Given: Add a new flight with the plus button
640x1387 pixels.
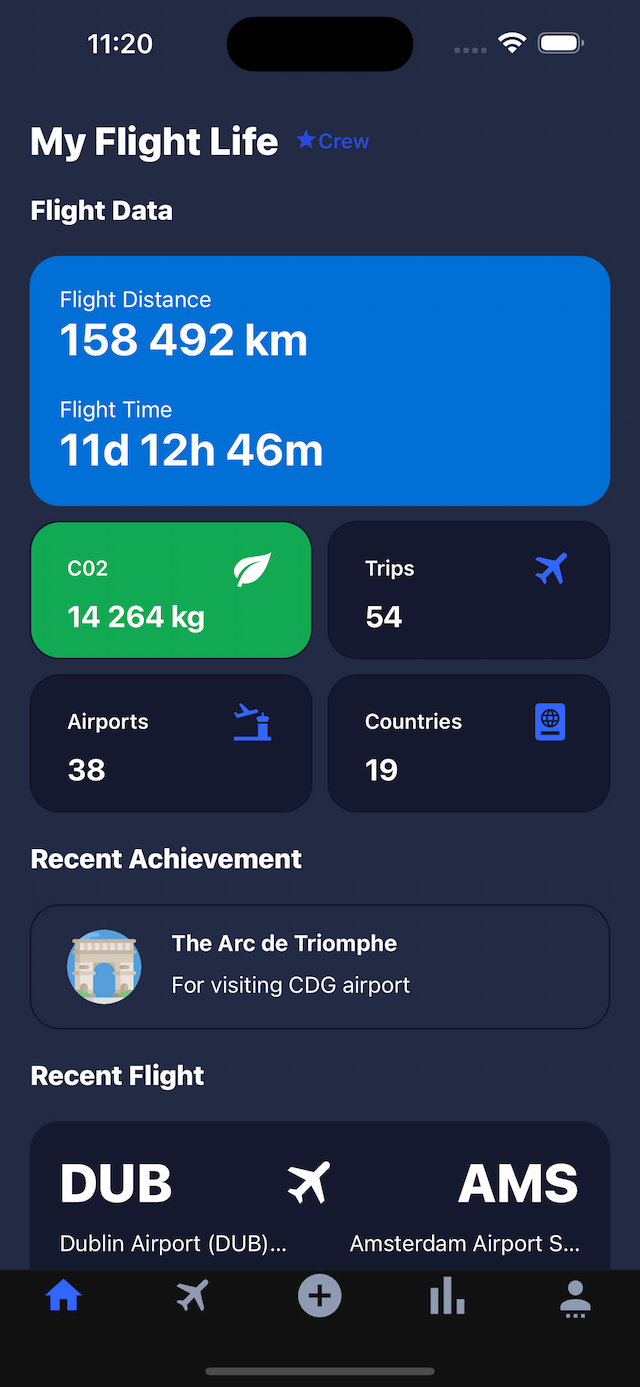Looking at the screenshot, I should pos(320,1298).
